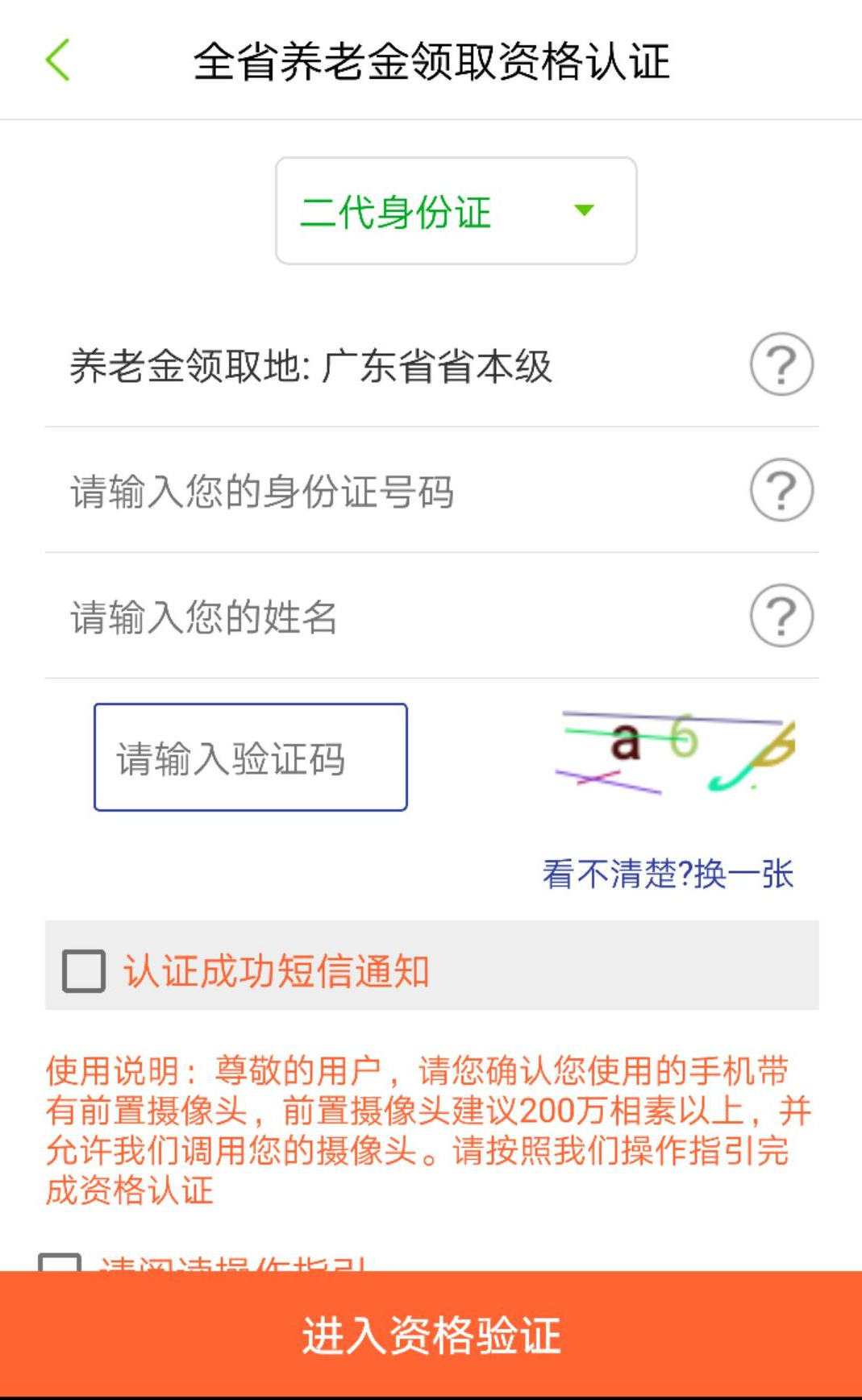Screen dimensions: 862x1400
Task: Refresh the captcha image
Action: coord(676,752)
